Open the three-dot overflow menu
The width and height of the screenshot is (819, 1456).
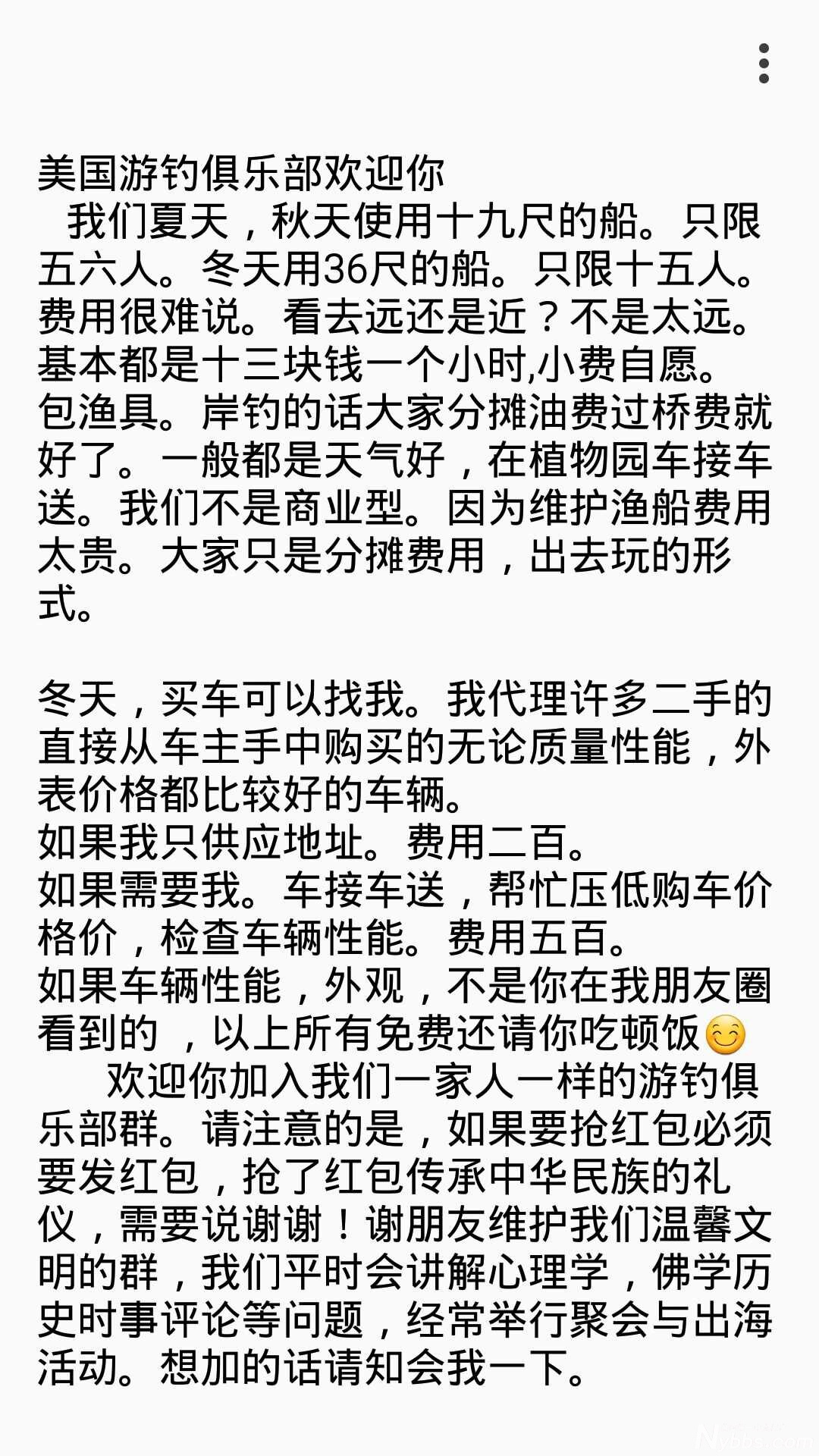[764, 63]
